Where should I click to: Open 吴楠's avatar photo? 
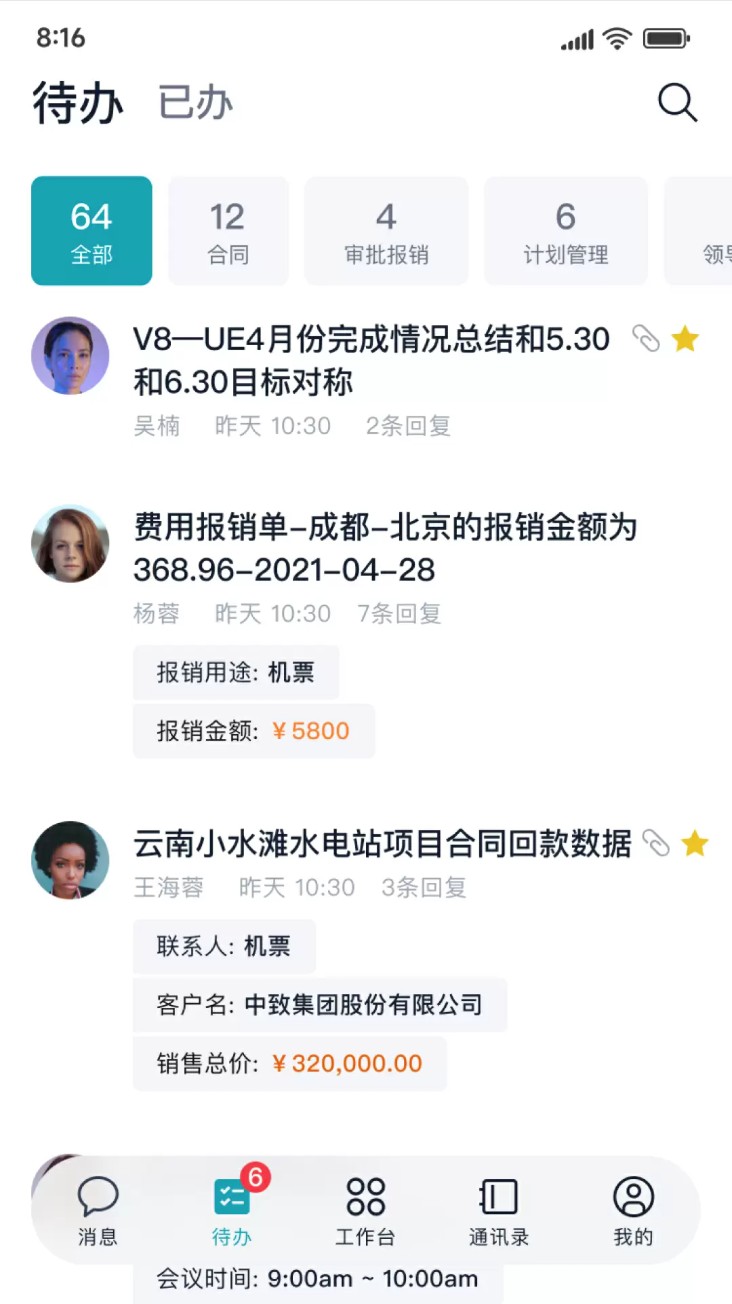point(69,355)
